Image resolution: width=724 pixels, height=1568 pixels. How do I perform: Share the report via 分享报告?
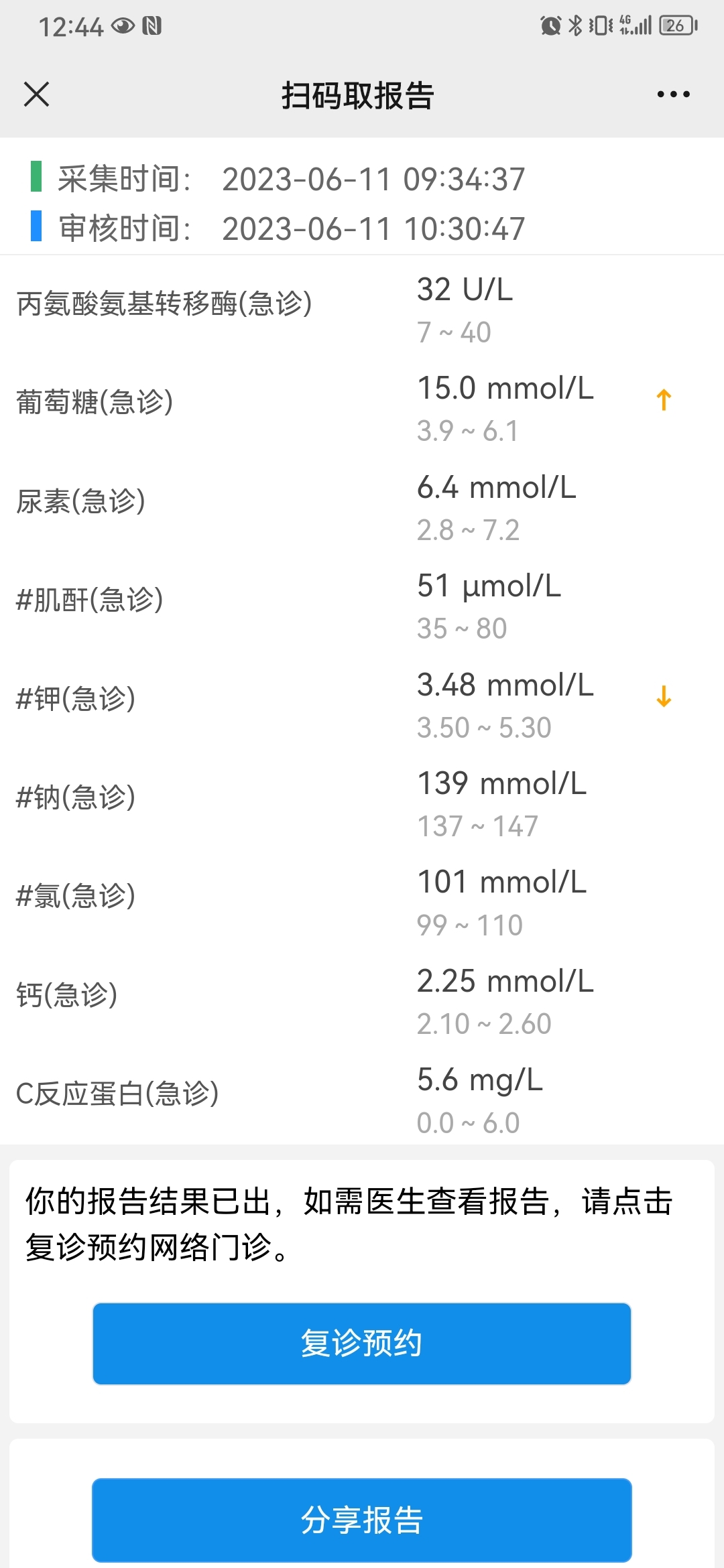(362, 1520)
